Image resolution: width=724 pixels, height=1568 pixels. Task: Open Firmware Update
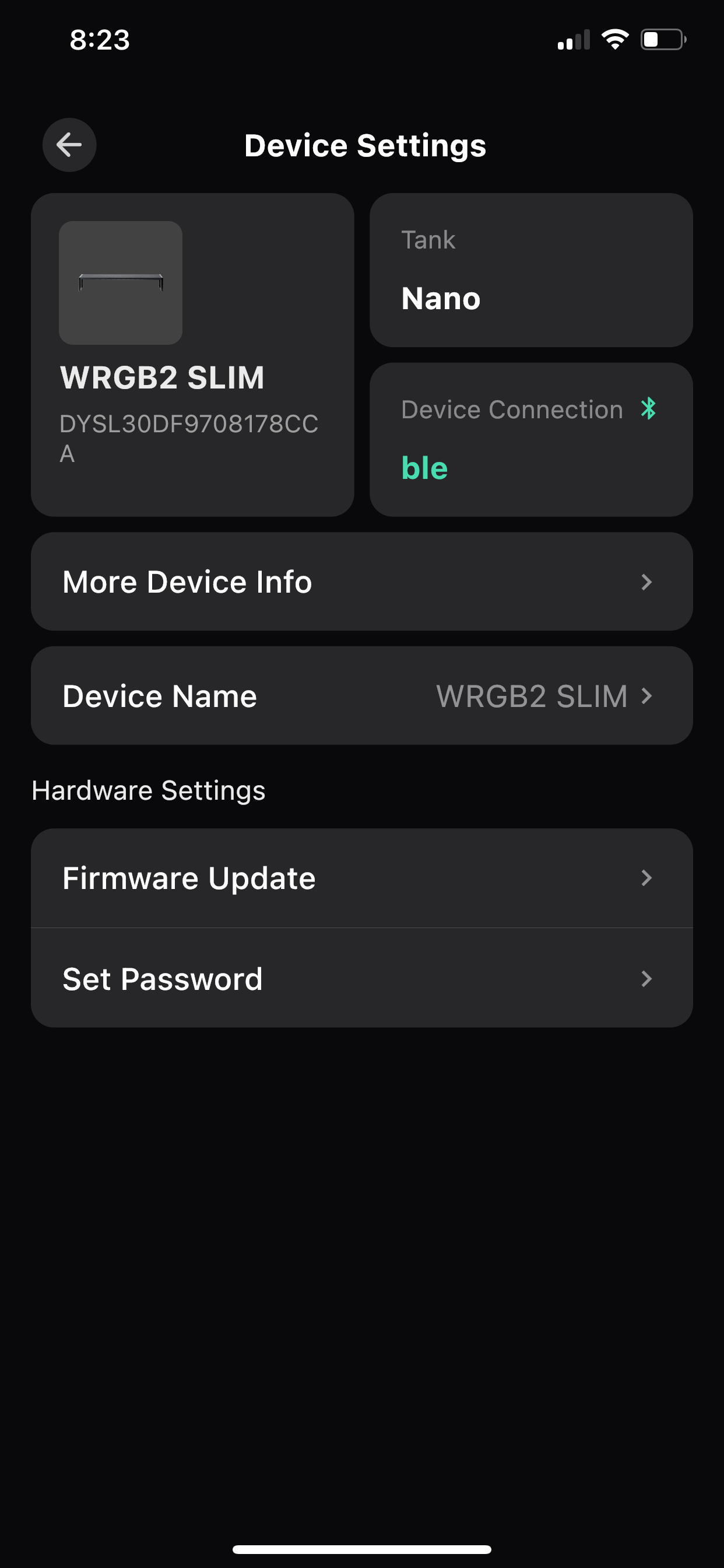361,878
